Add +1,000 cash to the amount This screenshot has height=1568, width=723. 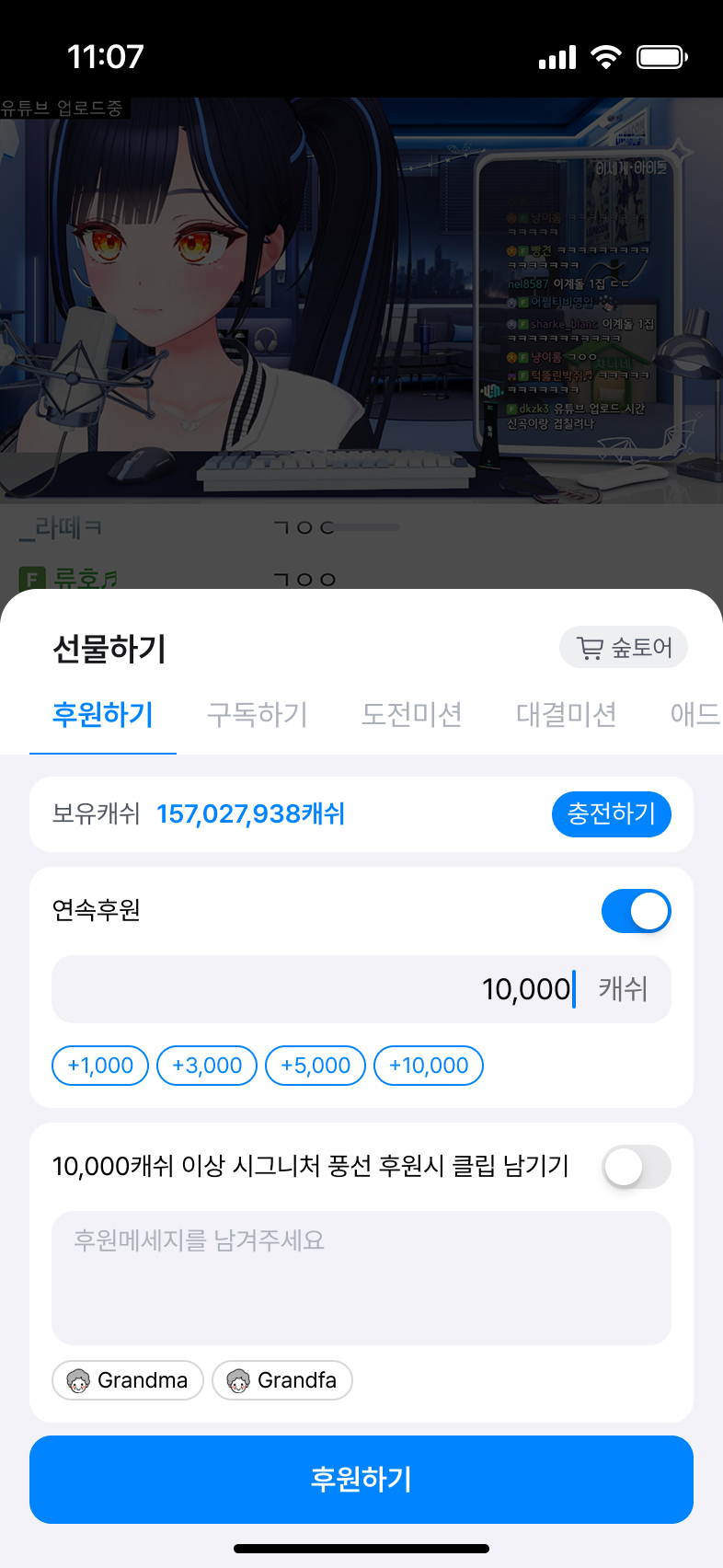pos(100,1066)
